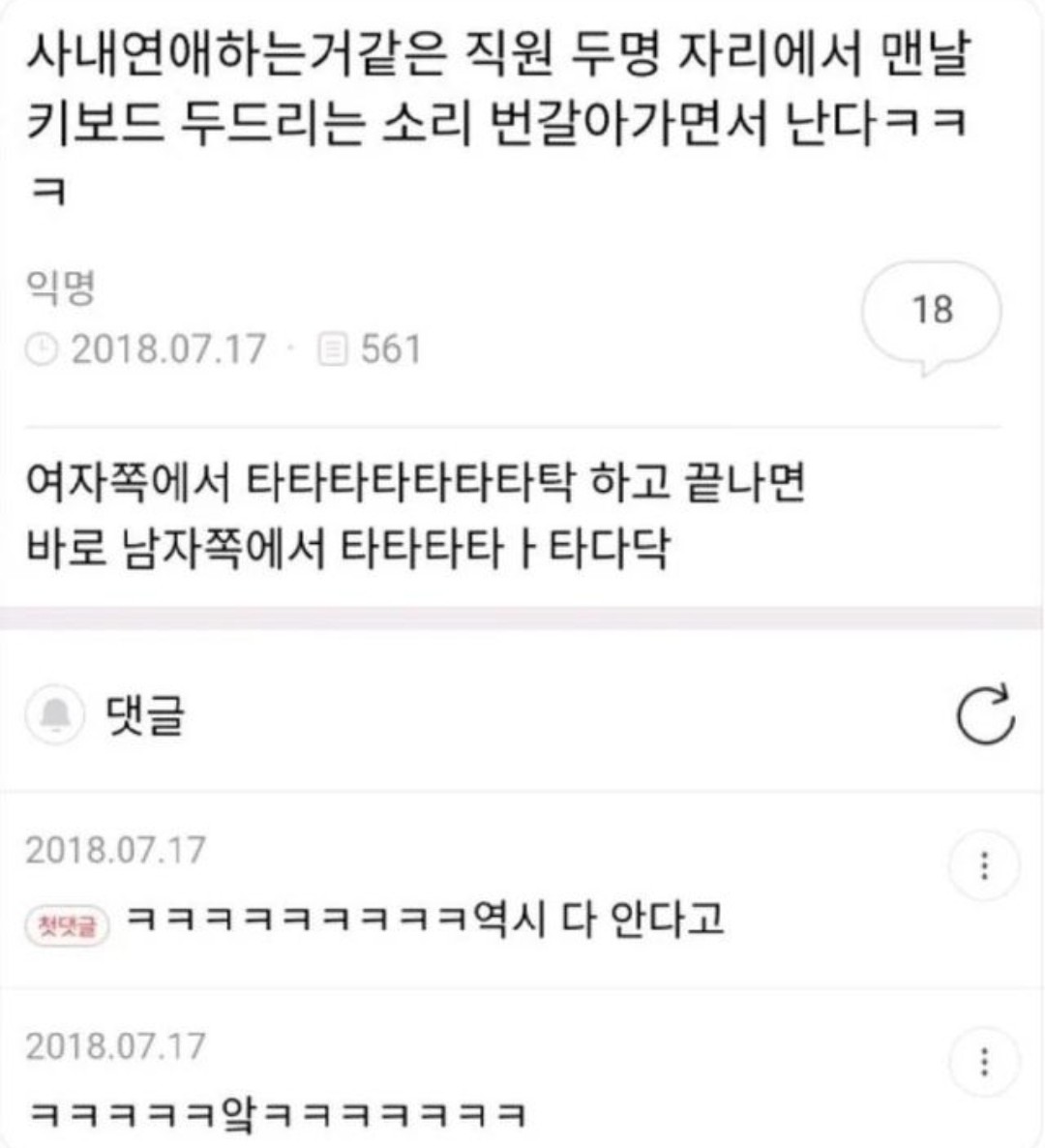The height and width of the screenshot is (1148, 1045).
Task: Open options for the 역시 다 안다고 comment
Action: point(984,865)
